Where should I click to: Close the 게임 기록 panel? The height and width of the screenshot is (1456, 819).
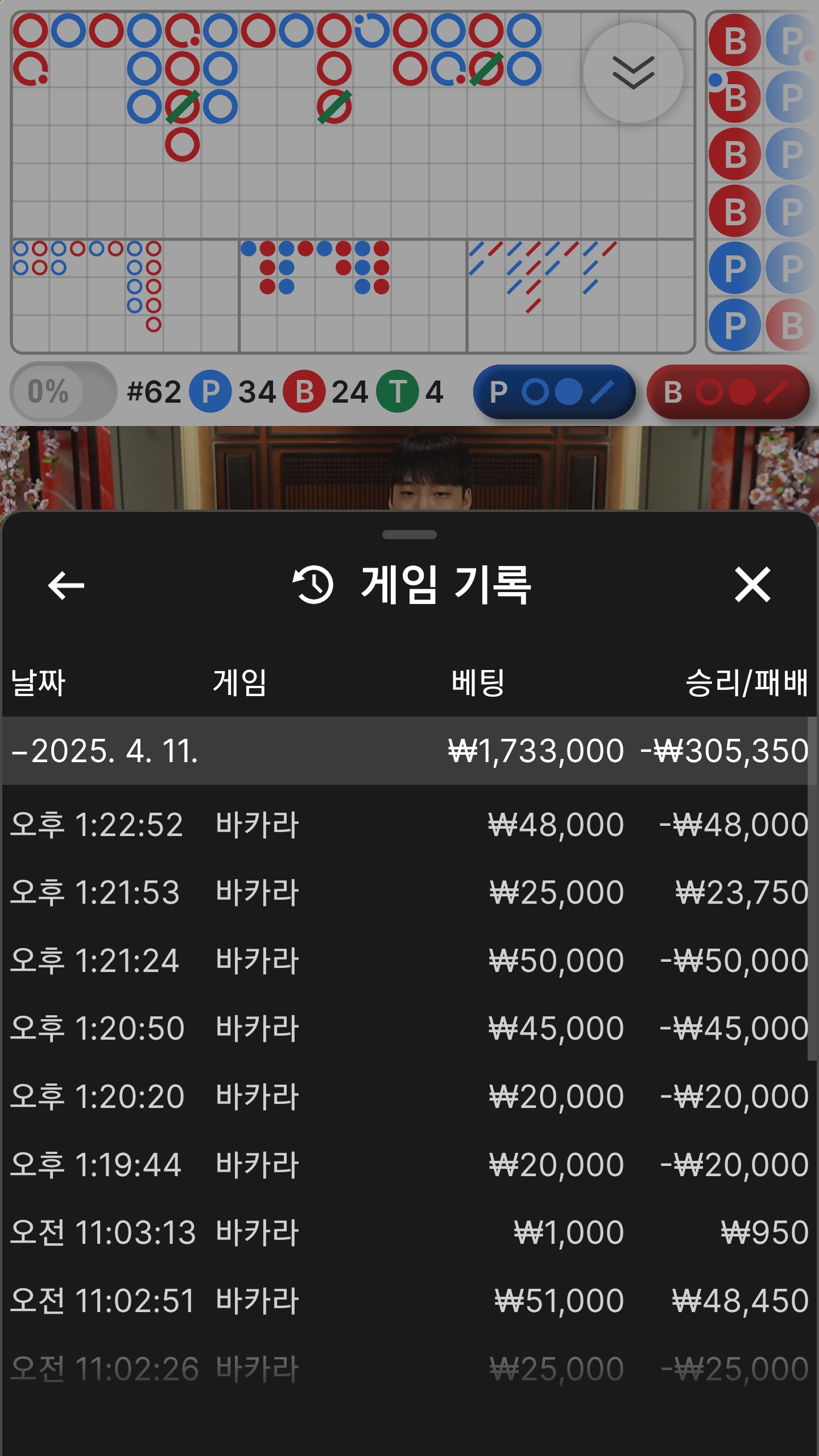[x=752, y=585]
